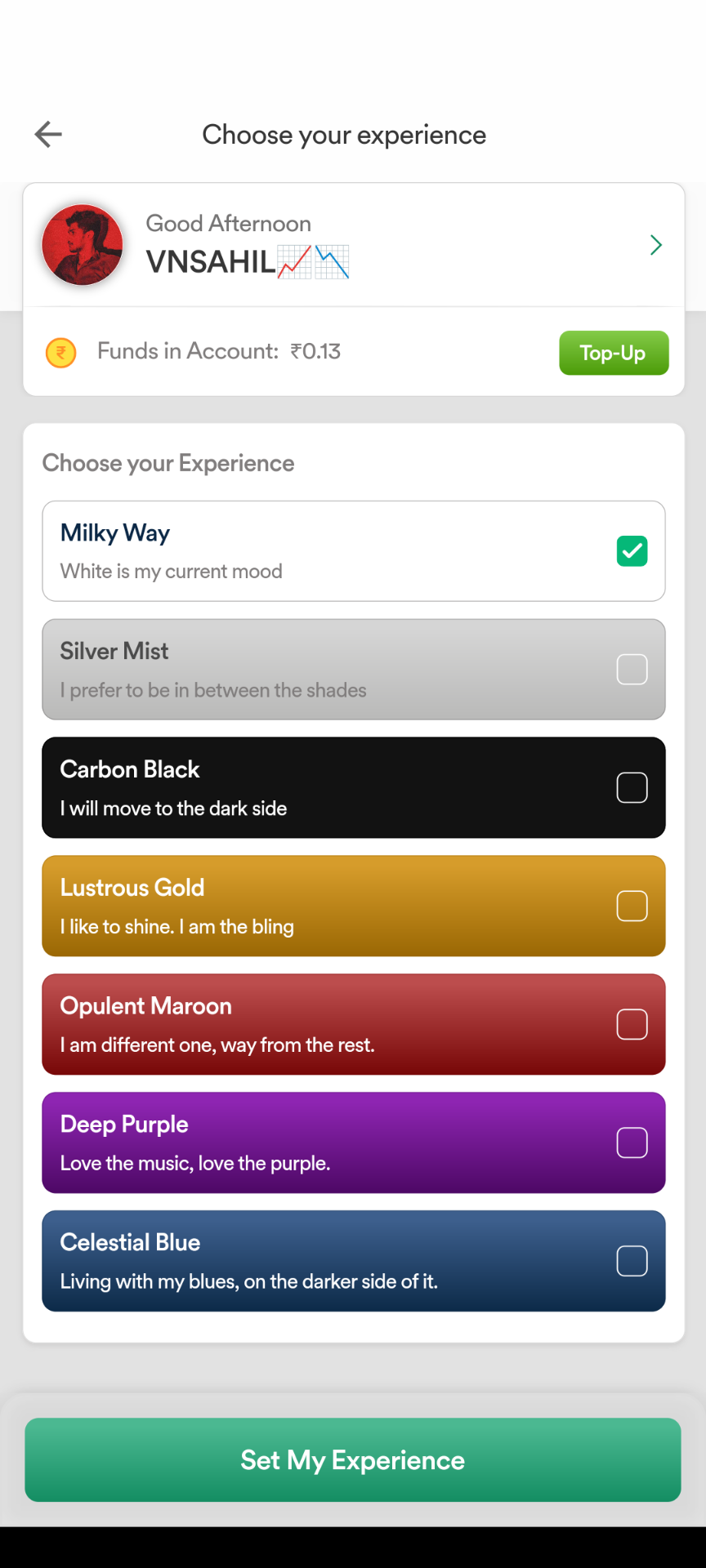
Task: Enable the Deep Purple theme checkbox
Action: tap(632, 1143)
